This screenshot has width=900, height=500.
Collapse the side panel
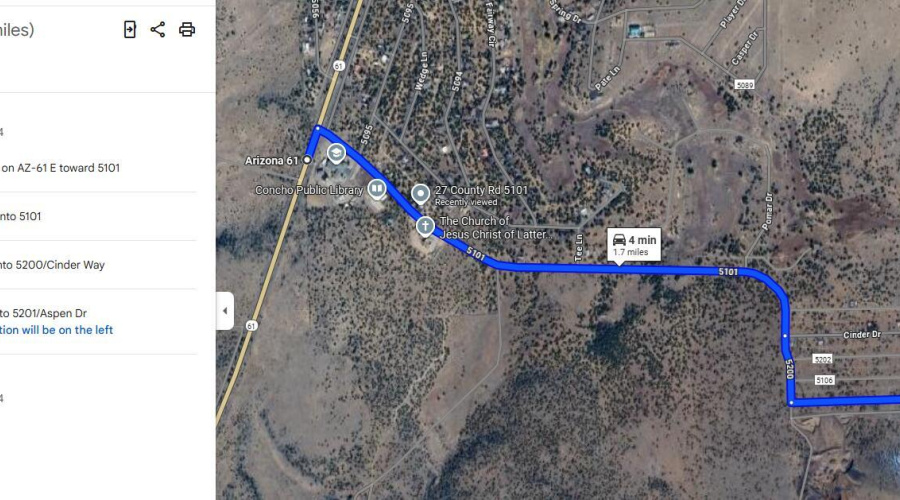(225, 311)
